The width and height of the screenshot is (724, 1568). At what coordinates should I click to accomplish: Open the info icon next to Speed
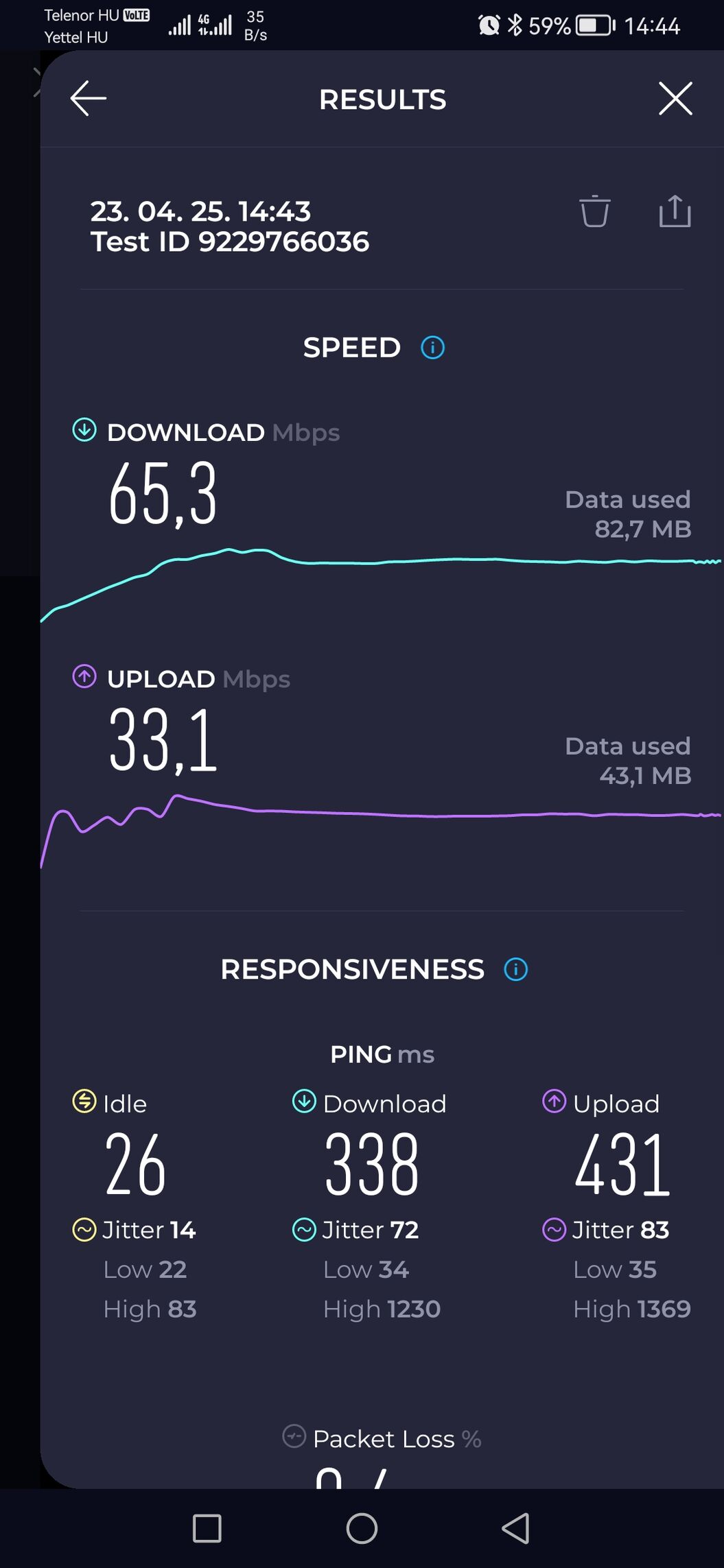[x=432, y=348]
